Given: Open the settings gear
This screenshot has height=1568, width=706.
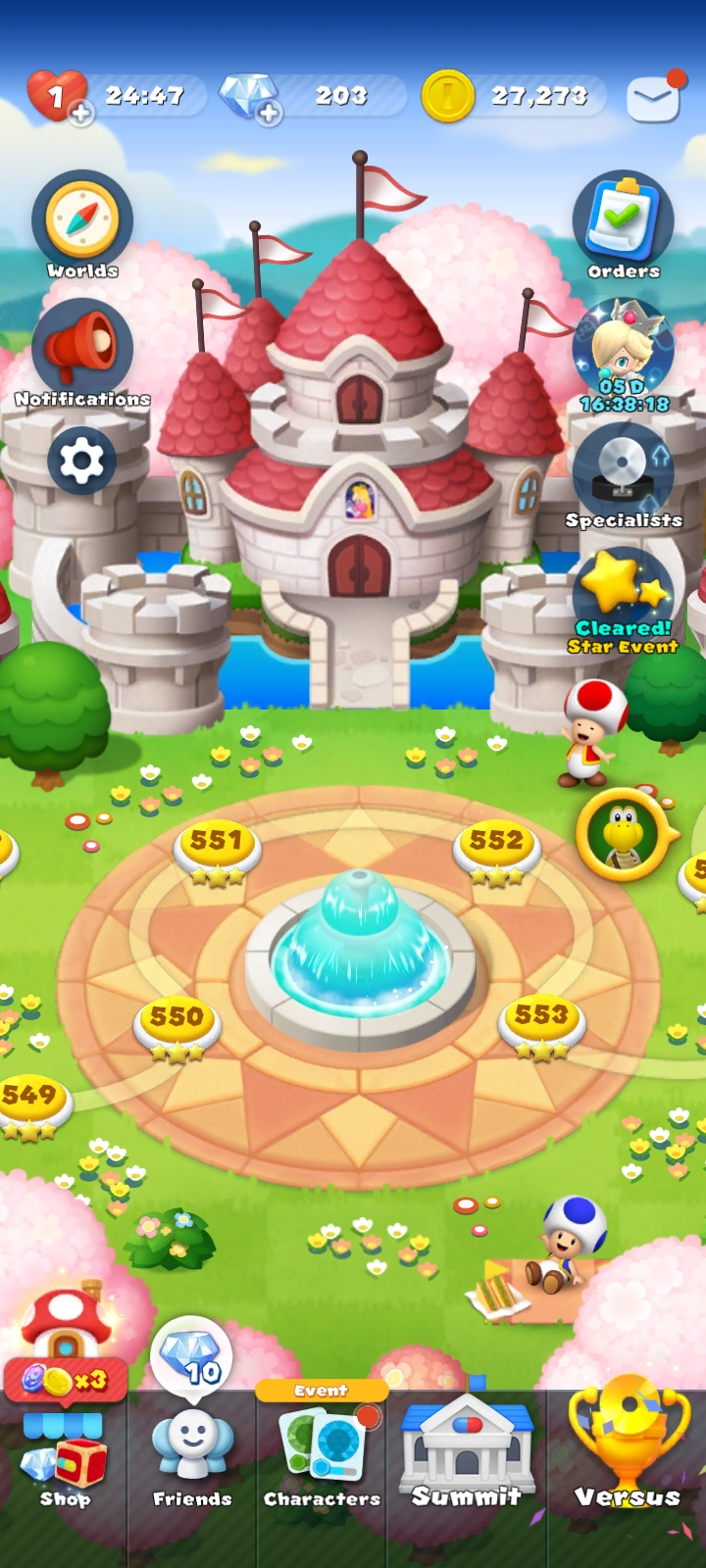Looking at the screenshot, I should coord(81,460).
